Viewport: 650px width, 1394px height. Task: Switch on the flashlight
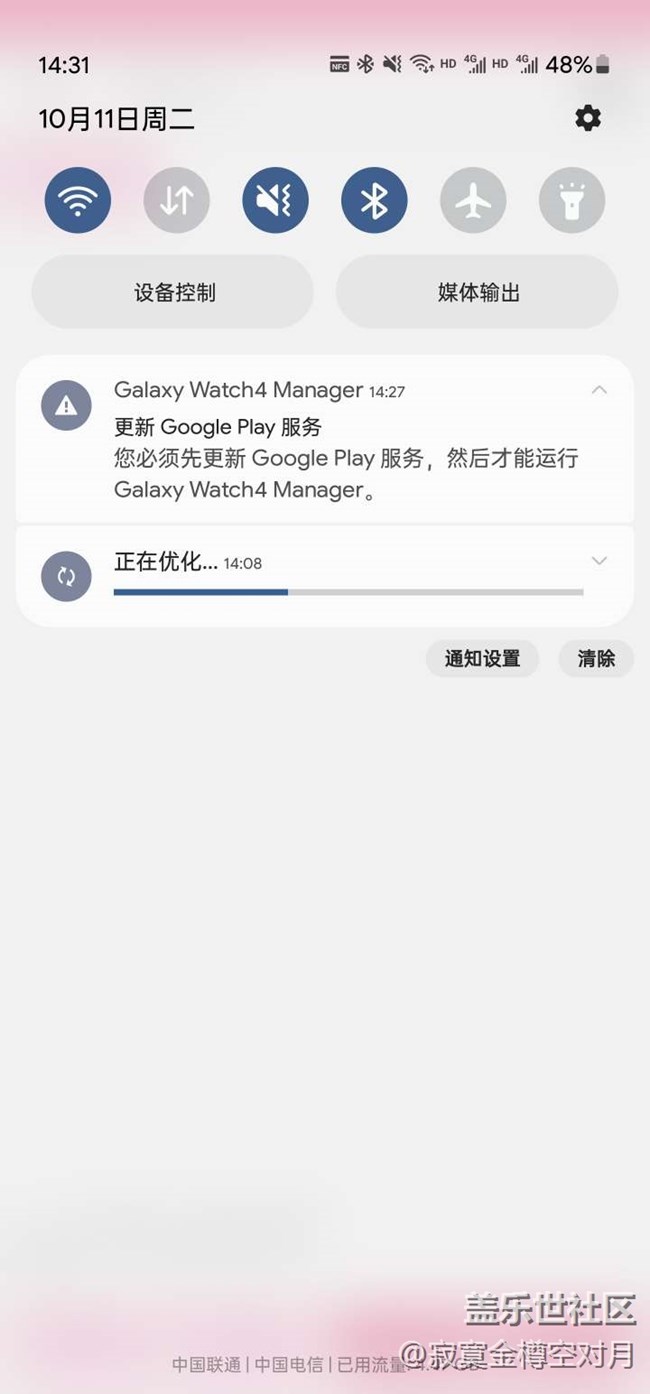572,200
